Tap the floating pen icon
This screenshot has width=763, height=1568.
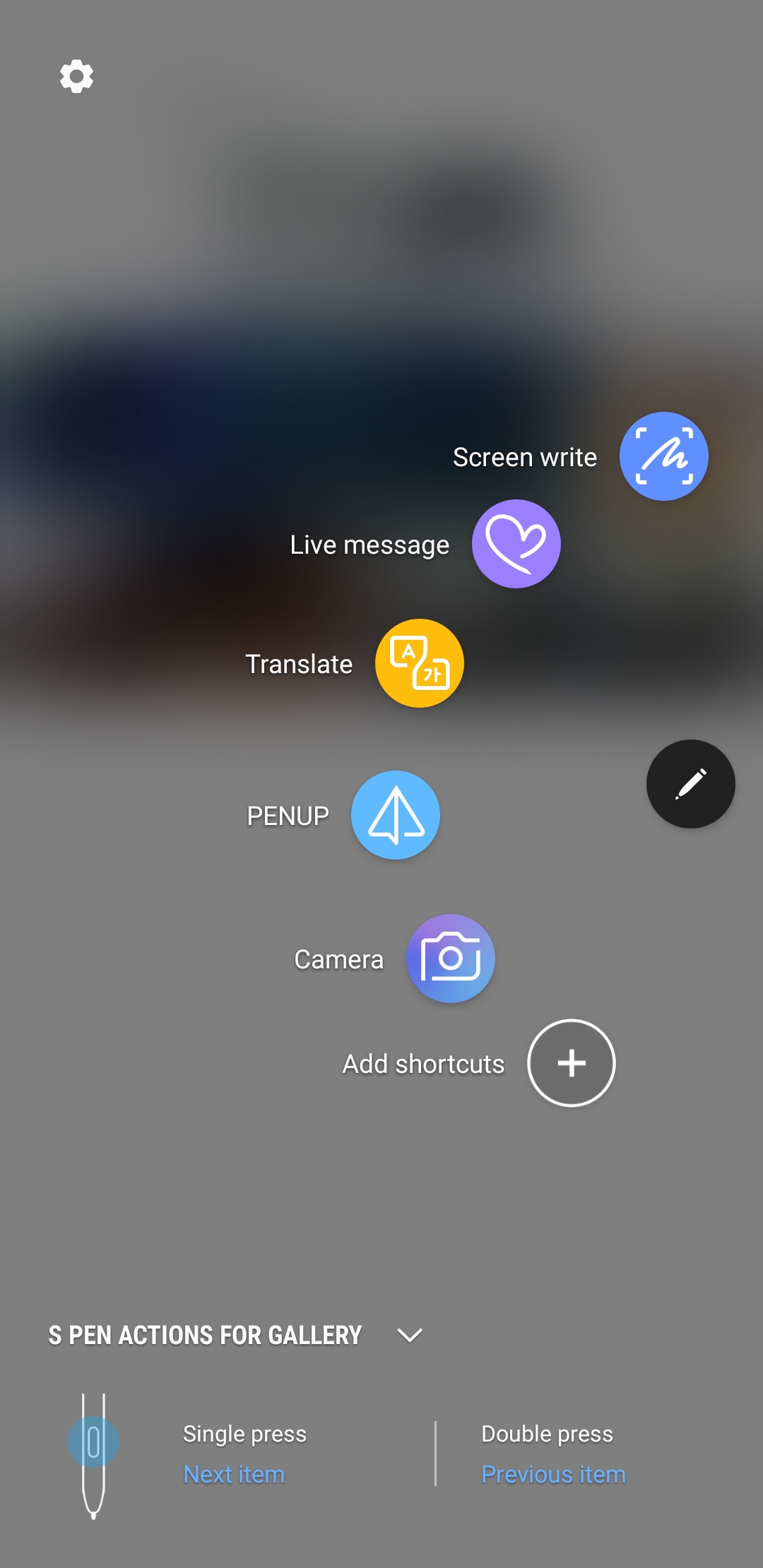pos(690,784)
